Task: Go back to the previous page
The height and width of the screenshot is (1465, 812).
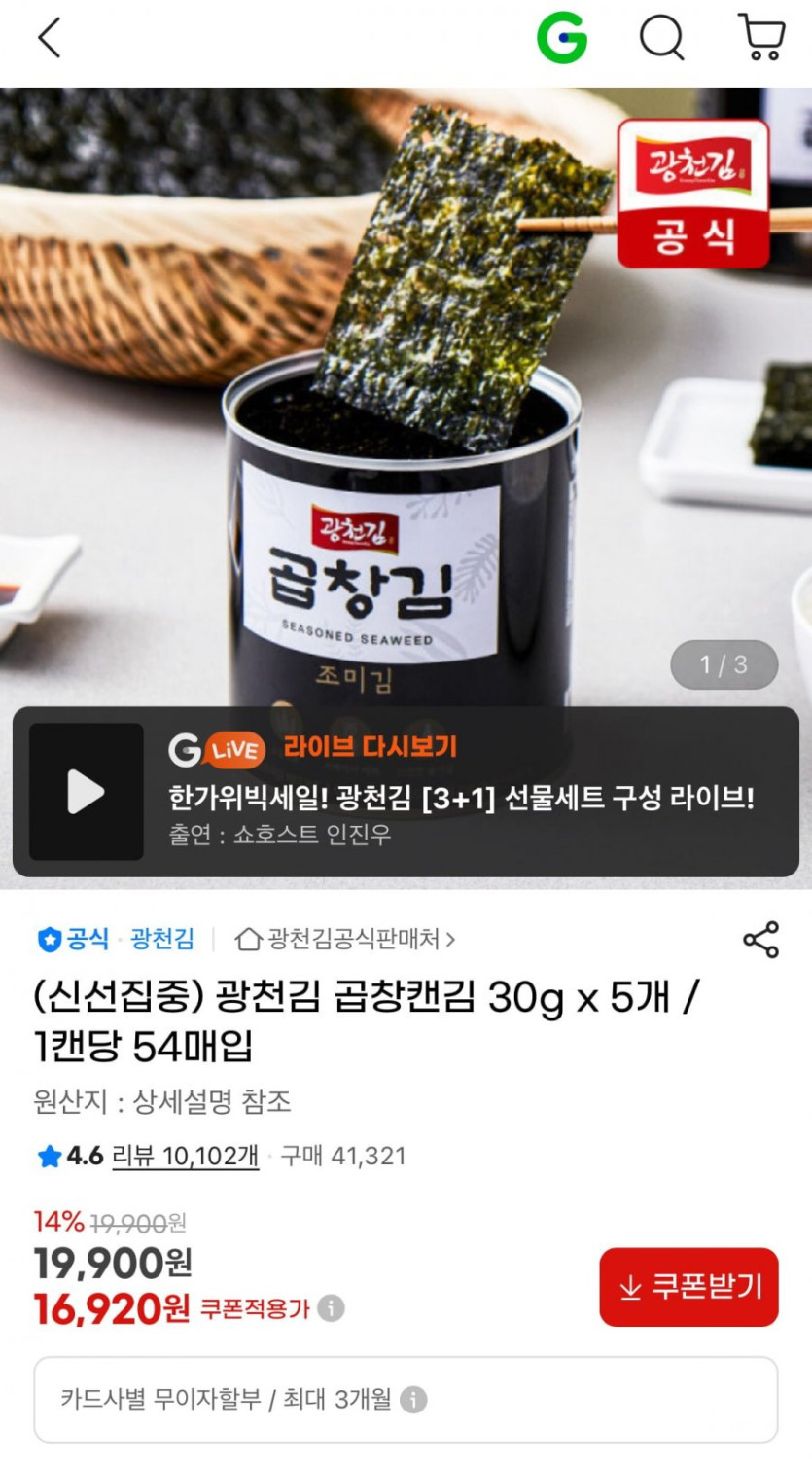Action: pyautogui.click(x=49, y=39)
